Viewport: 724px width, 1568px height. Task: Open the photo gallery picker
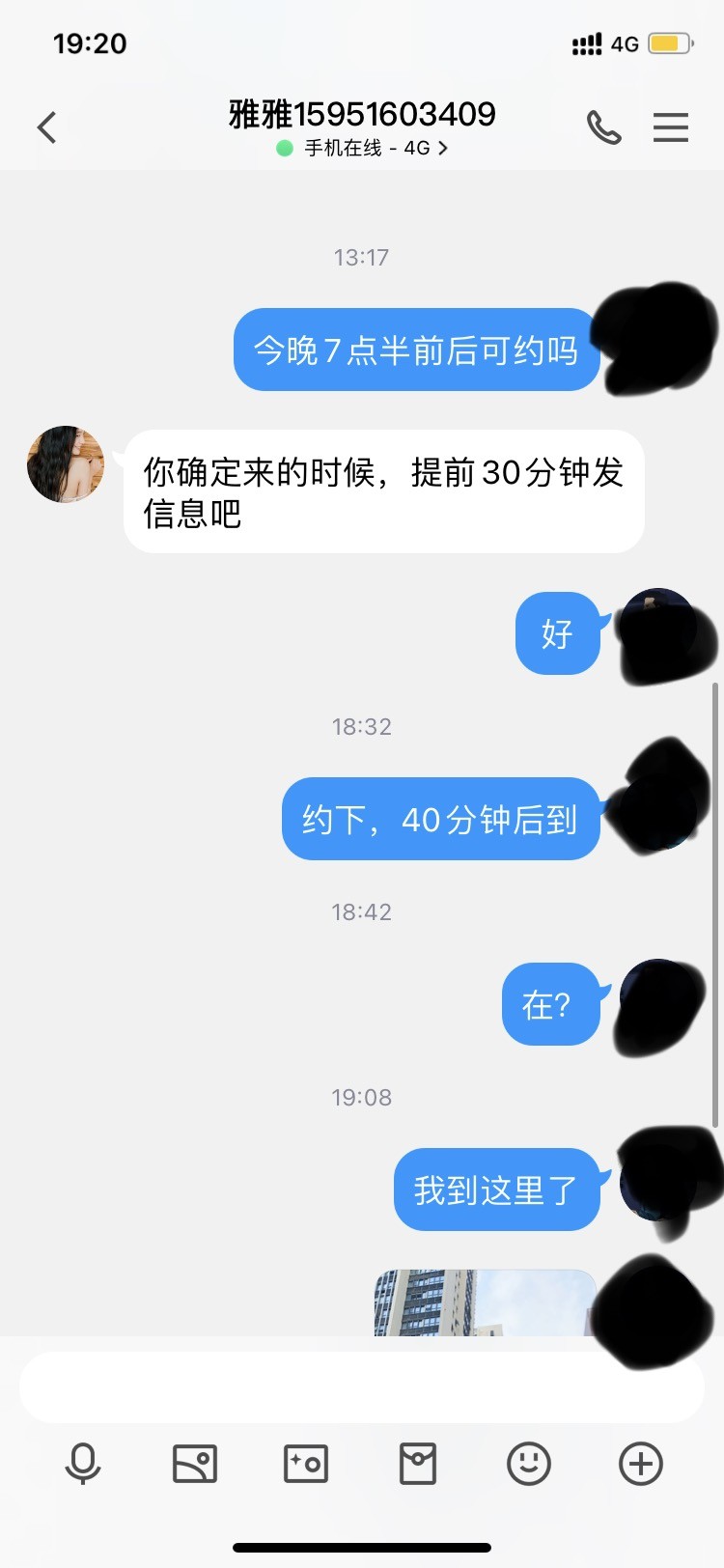click(195, 1464)
